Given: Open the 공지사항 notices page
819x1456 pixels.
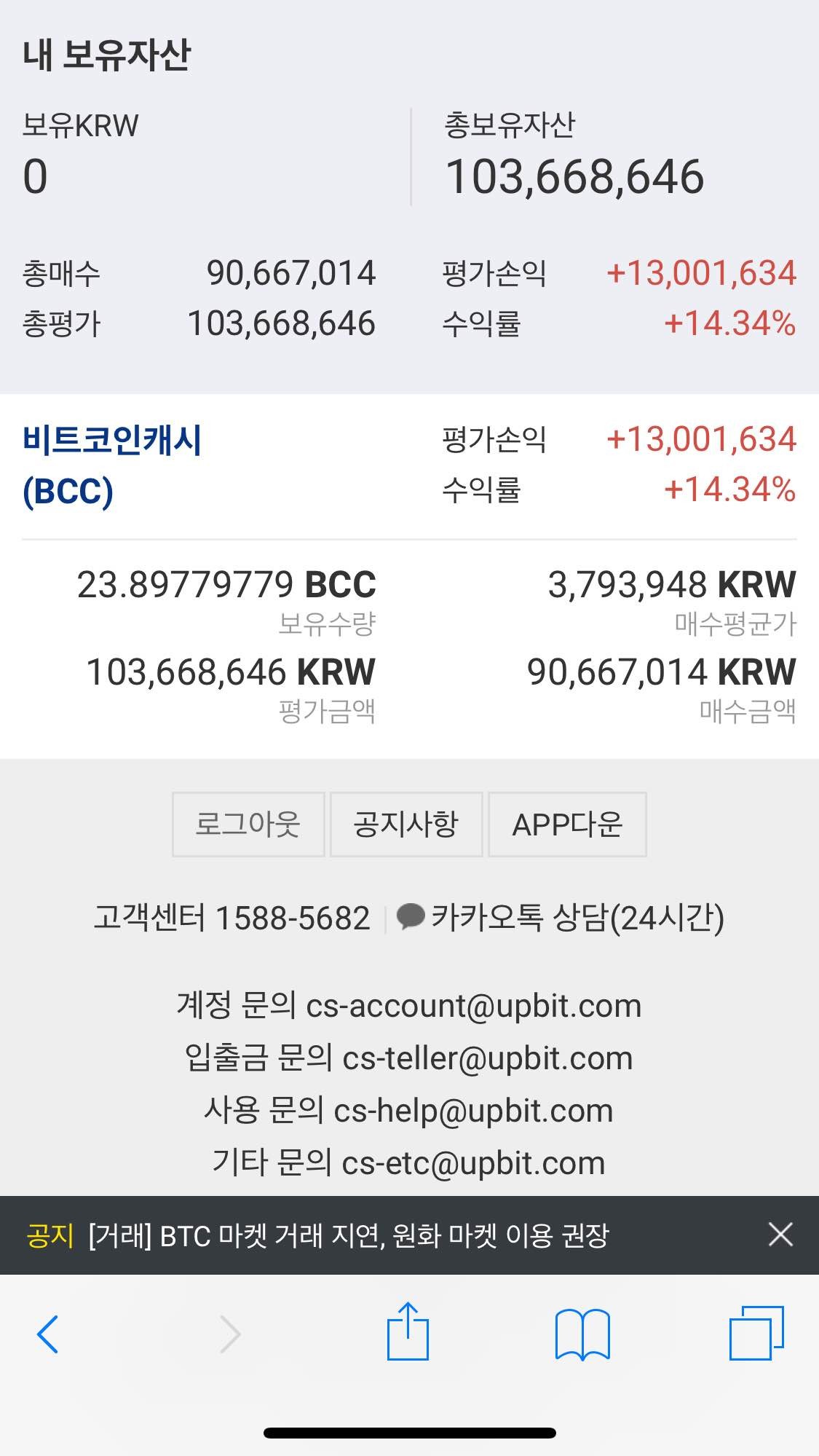Looking at the screenshot, I should [x=406, y=825].
